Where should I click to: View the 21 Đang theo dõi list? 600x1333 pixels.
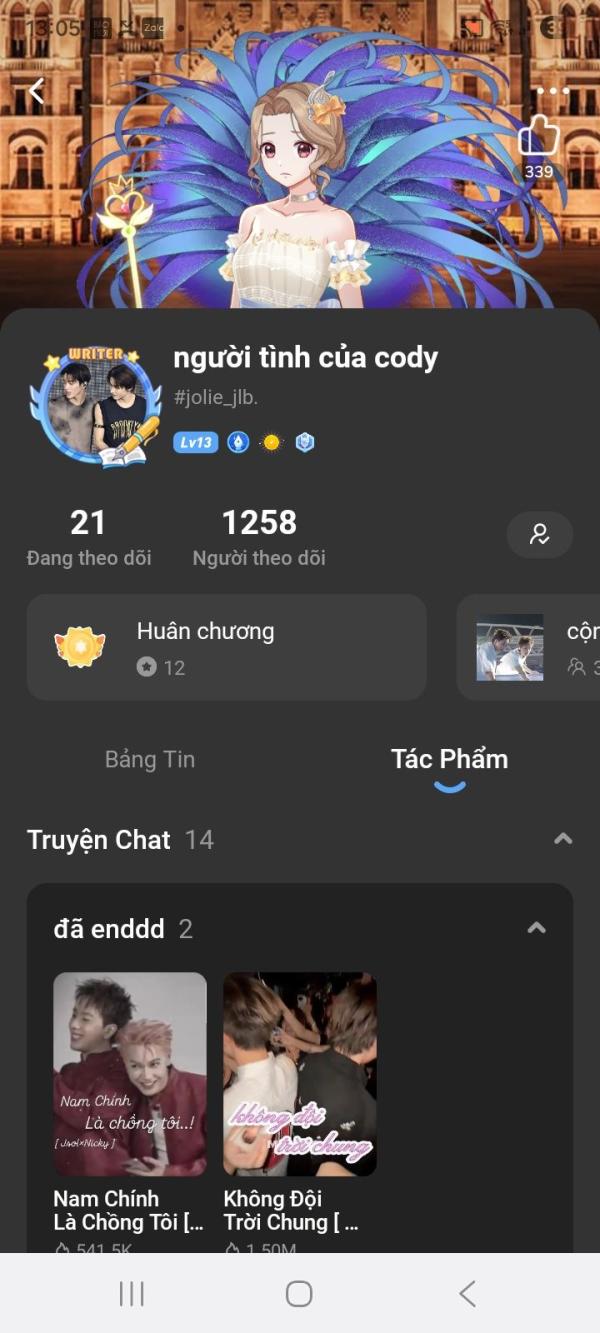coord(89,537)
